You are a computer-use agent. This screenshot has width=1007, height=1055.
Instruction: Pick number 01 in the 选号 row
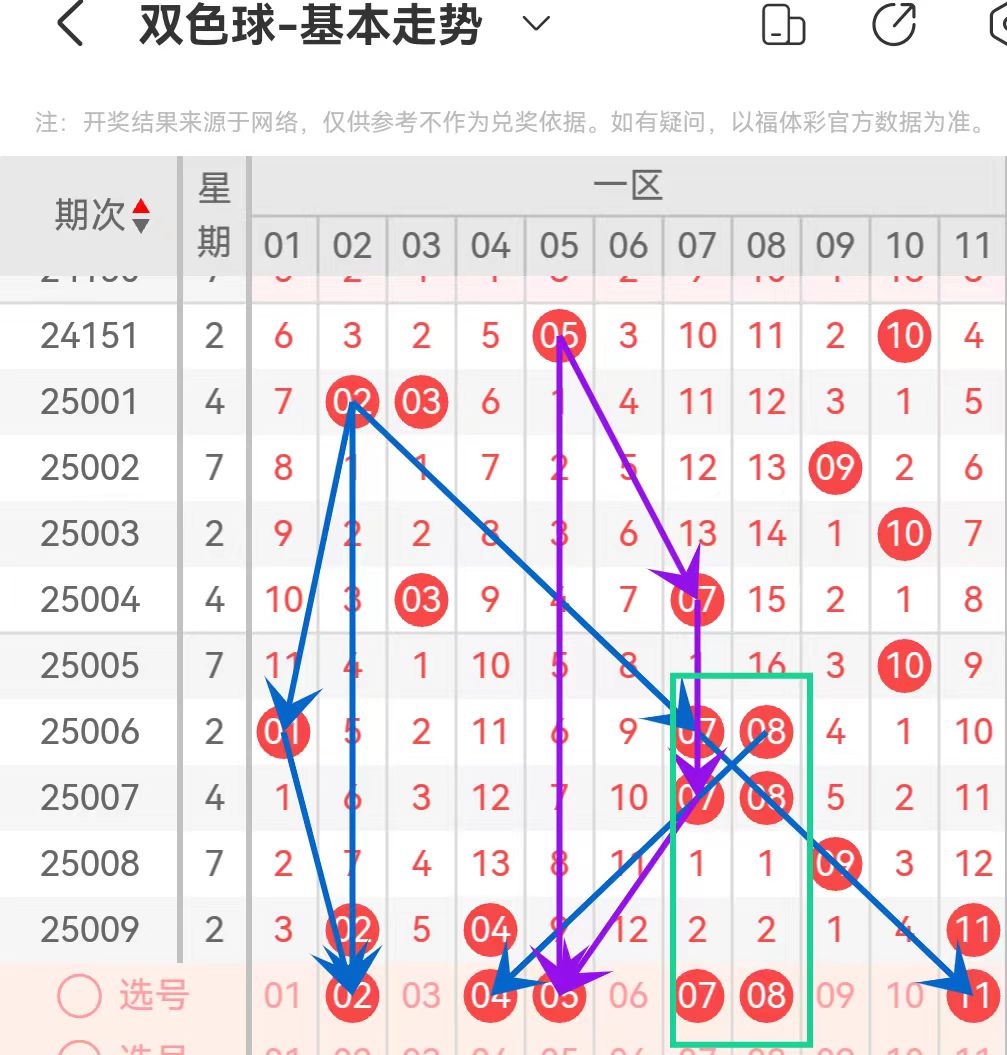tap(283, 996)
